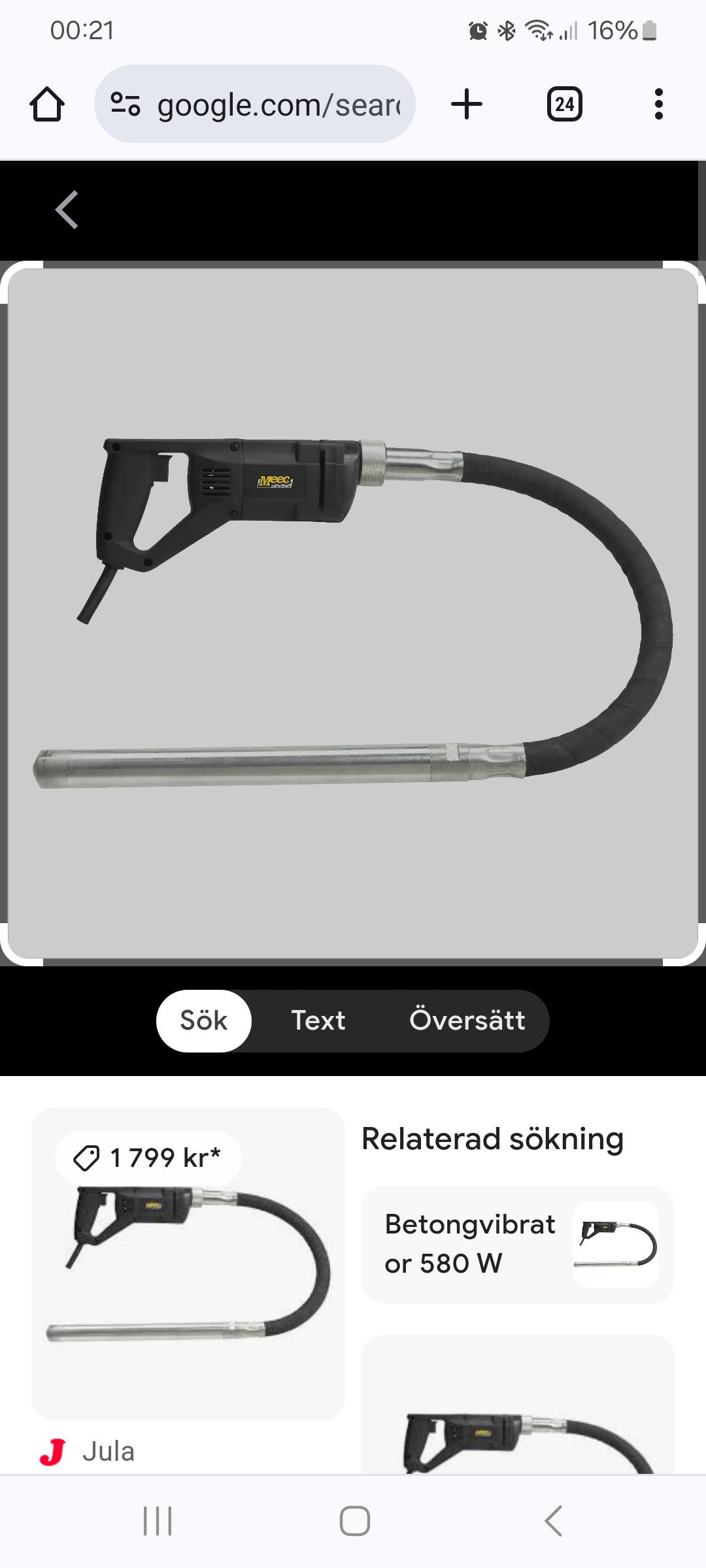Tap the google.com address bar

point(255,105)
